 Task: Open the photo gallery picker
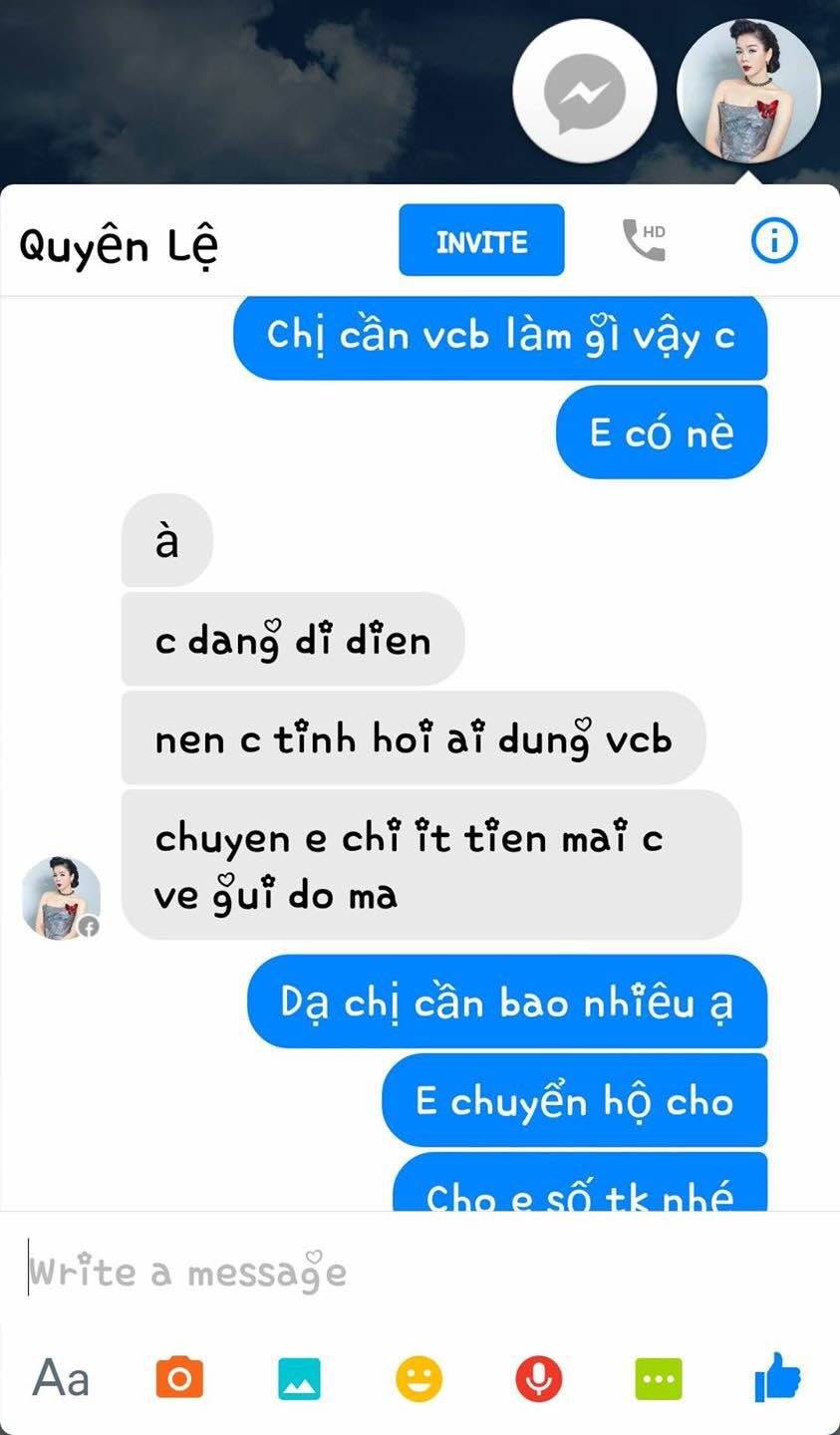tap(299, 1379)
